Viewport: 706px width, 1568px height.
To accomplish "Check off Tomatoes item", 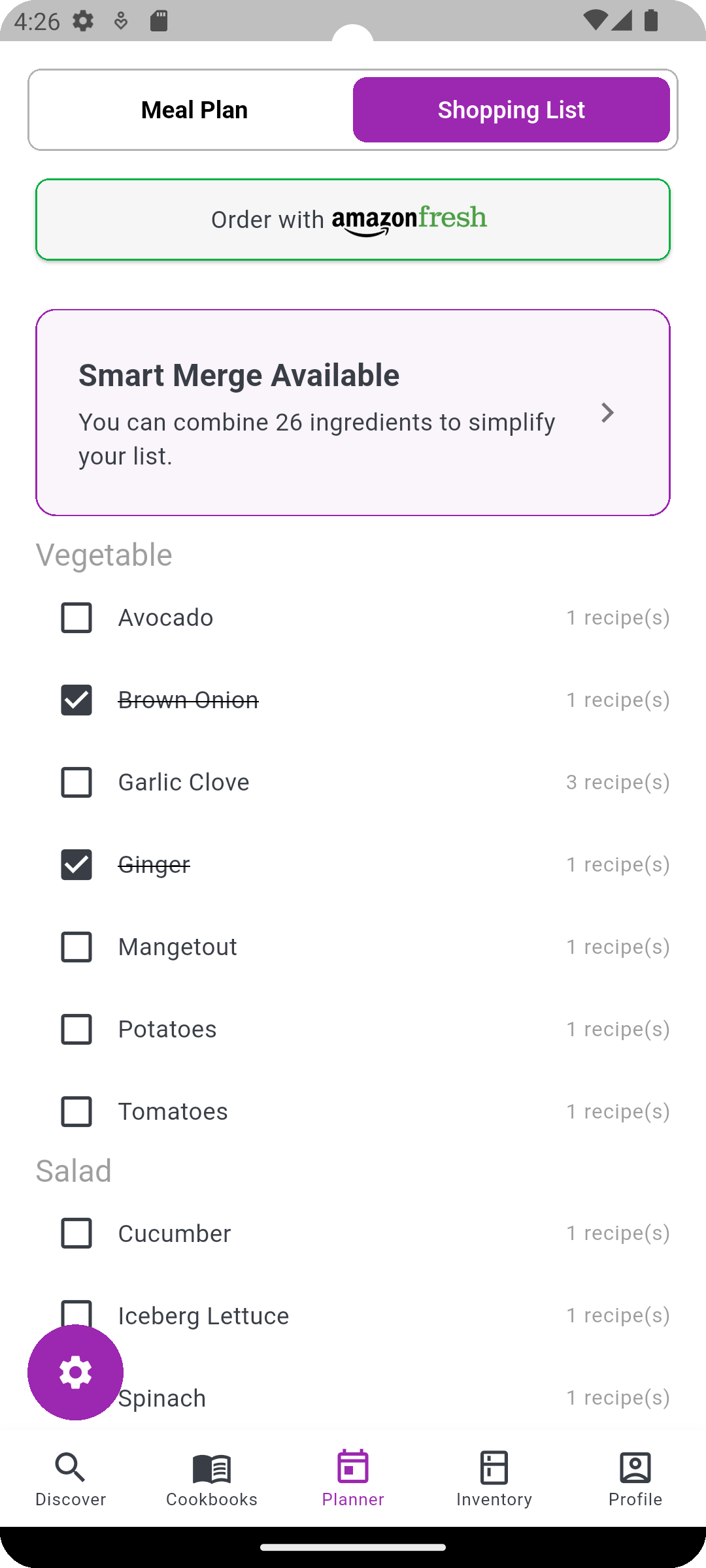I will coord(75,1111).
